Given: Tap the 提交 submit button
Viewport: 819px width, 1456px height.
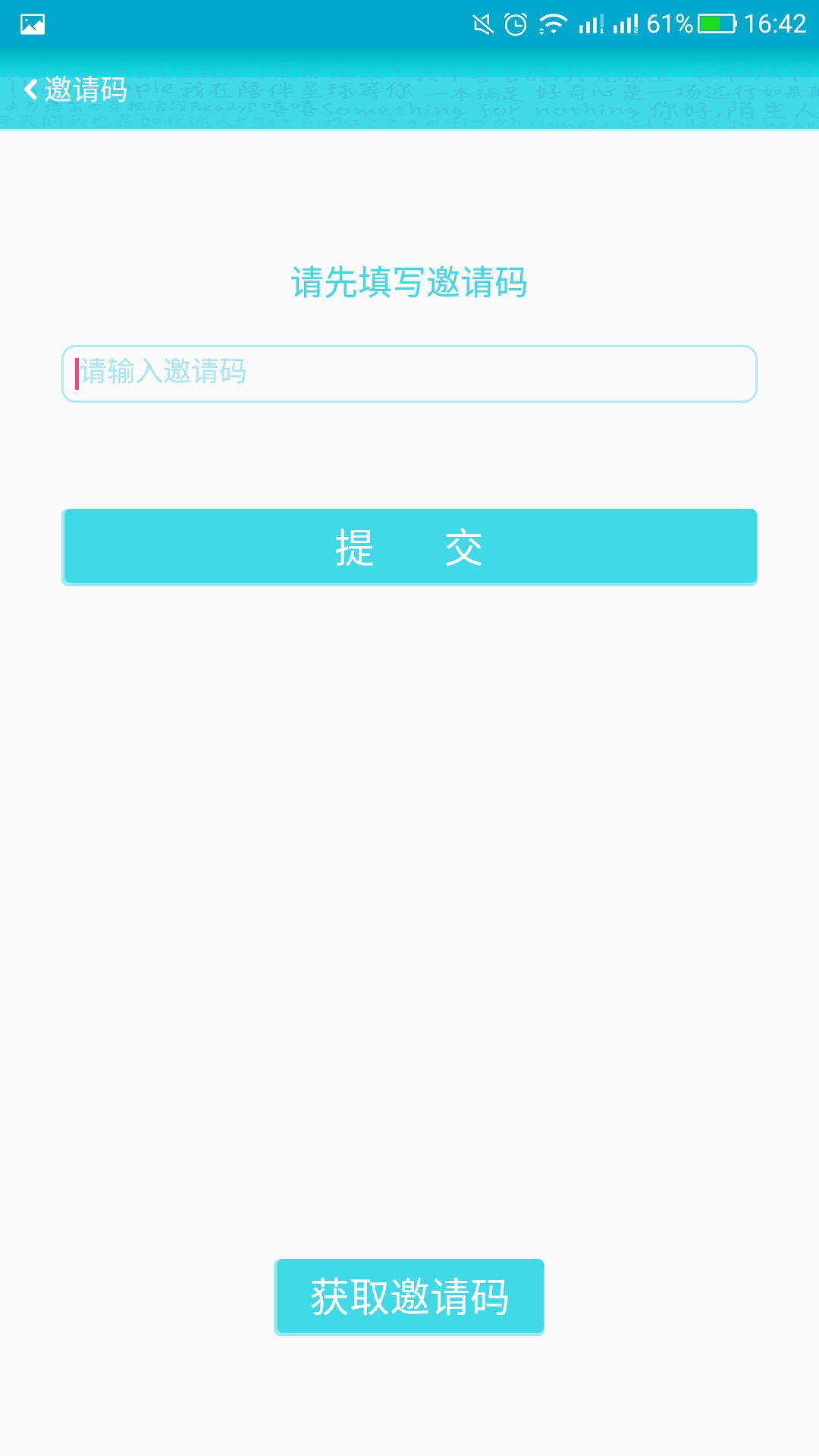Looking at the screenshot, I should click(x=409, y=547).
